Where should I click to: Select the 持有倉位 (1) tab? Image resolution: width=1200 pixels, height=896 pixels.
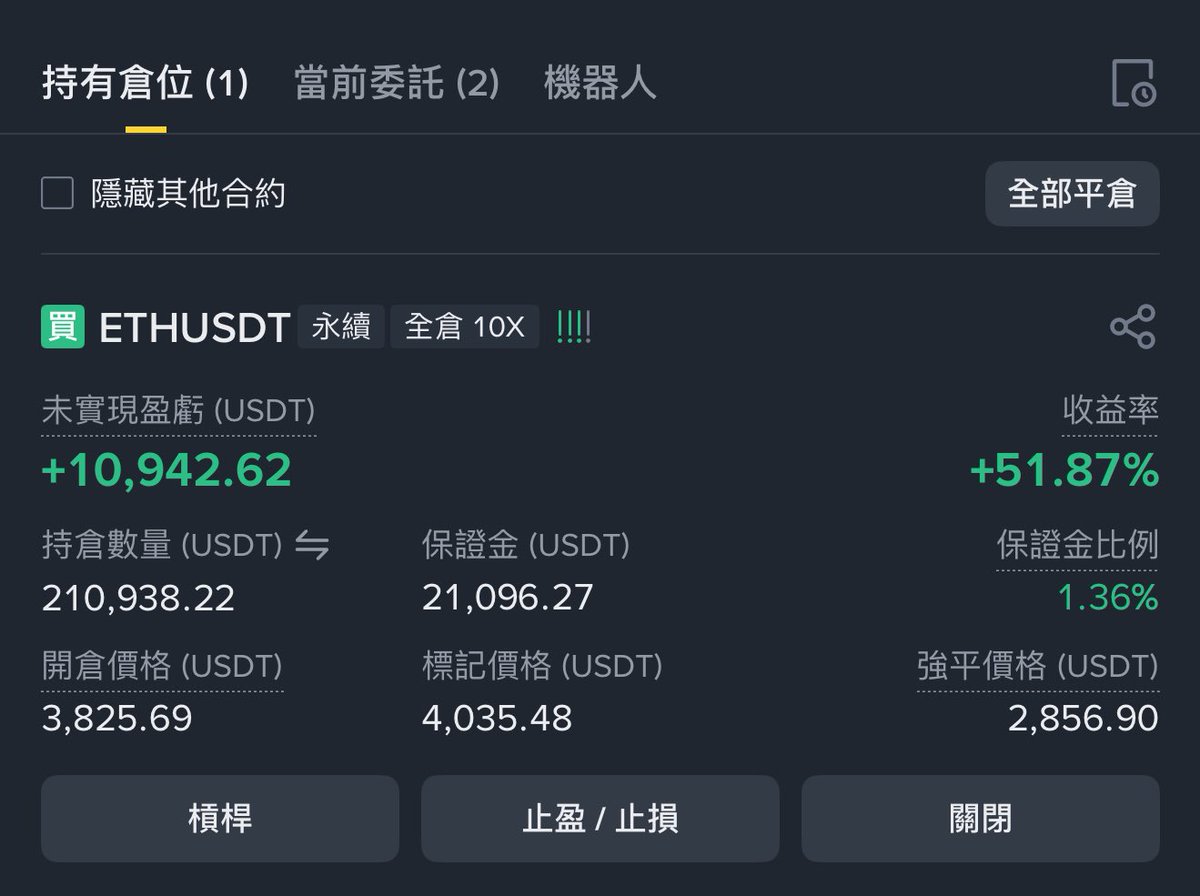pos(145,83)
